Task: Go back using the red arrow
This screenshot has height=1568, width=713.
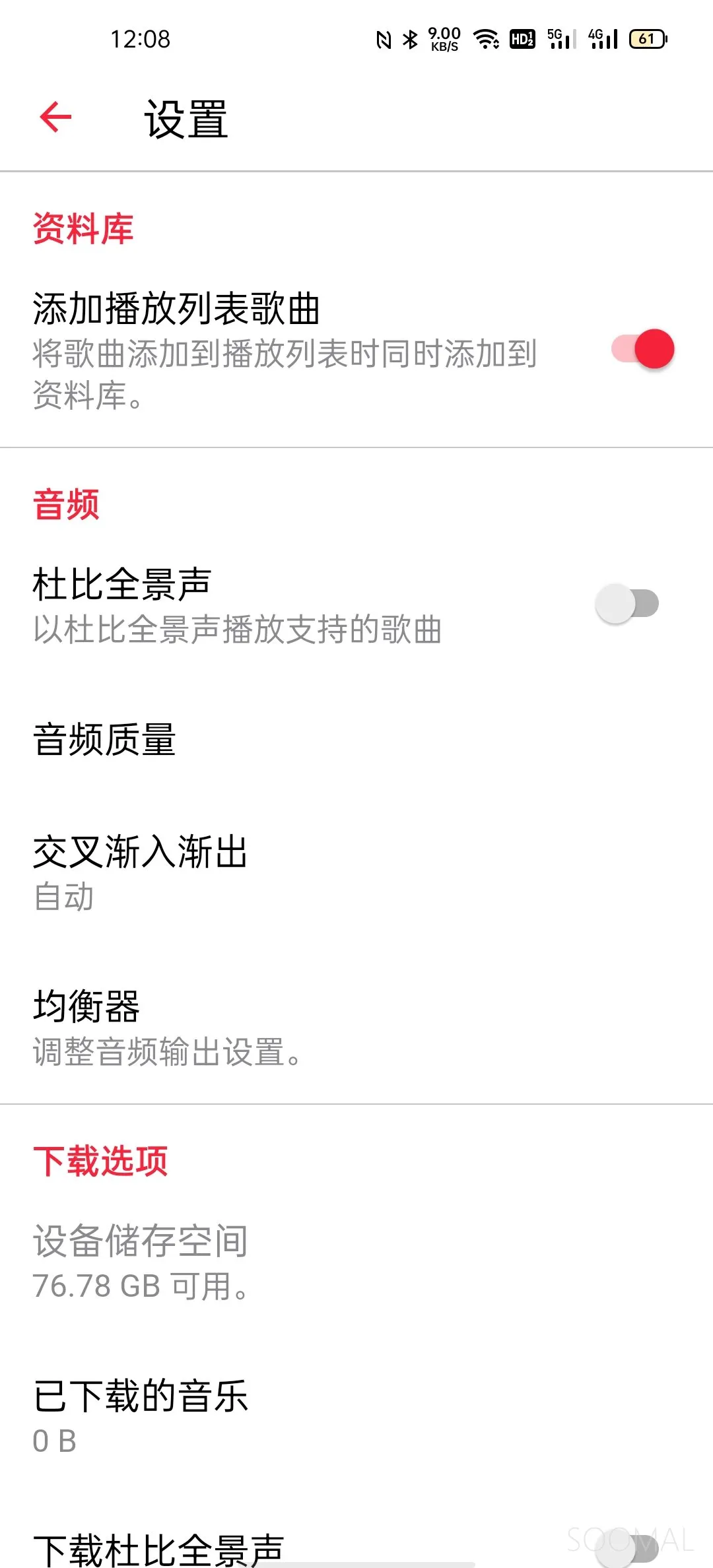Action: pos(55,117)
